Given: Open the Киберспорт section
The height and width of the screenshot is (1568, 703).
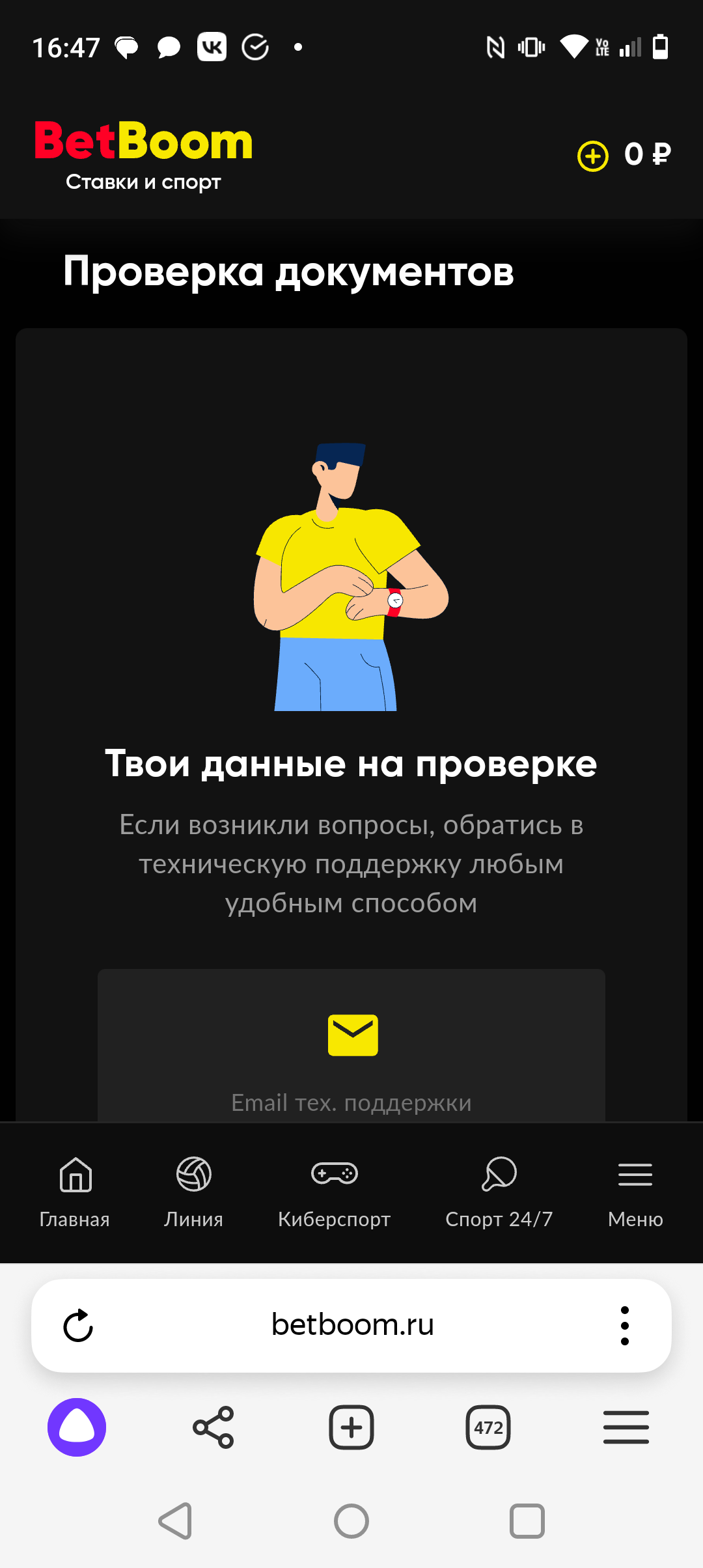Looking at the screenshot, I should 334,1192.
